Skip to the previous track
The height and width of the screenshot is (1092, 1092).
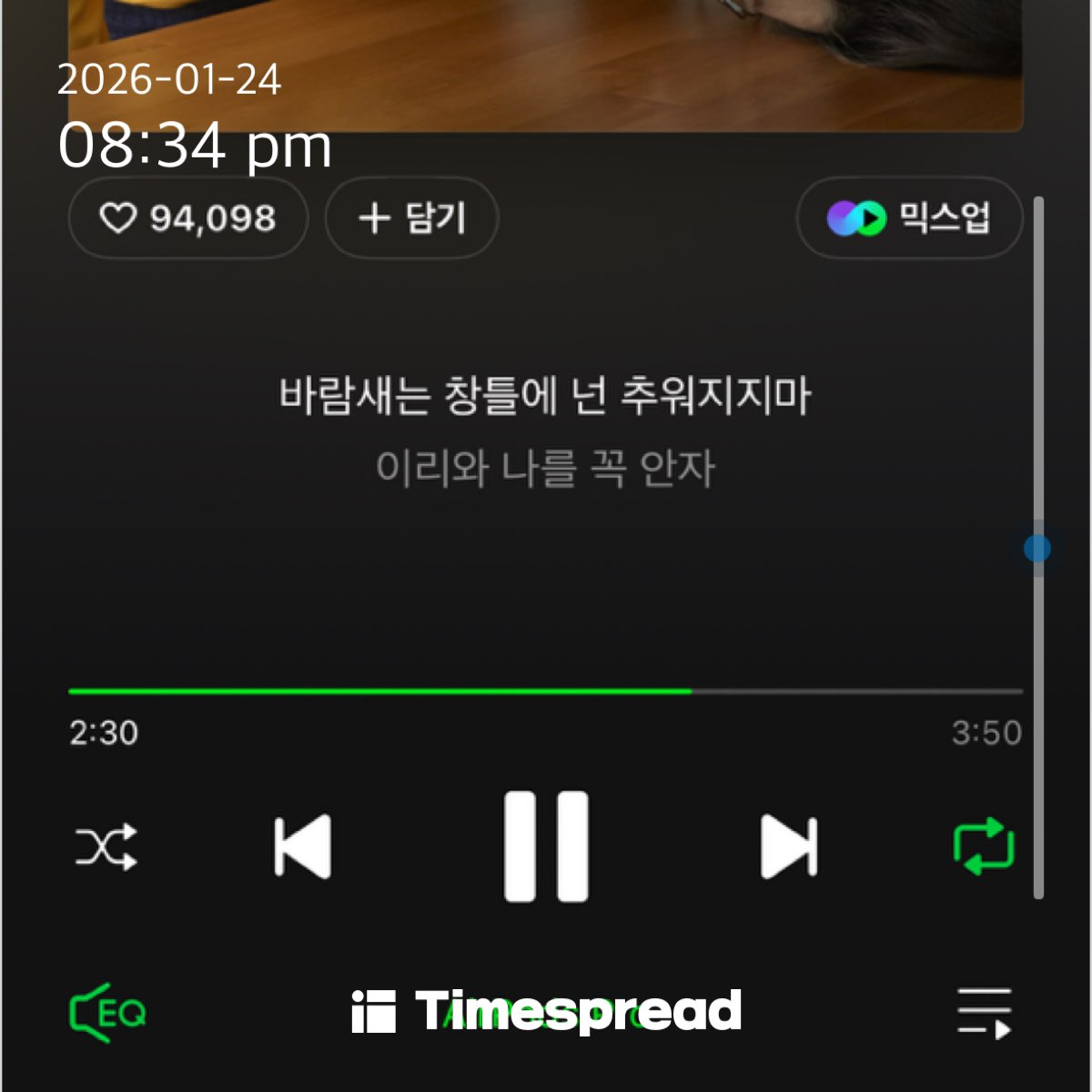click(303, 847)
